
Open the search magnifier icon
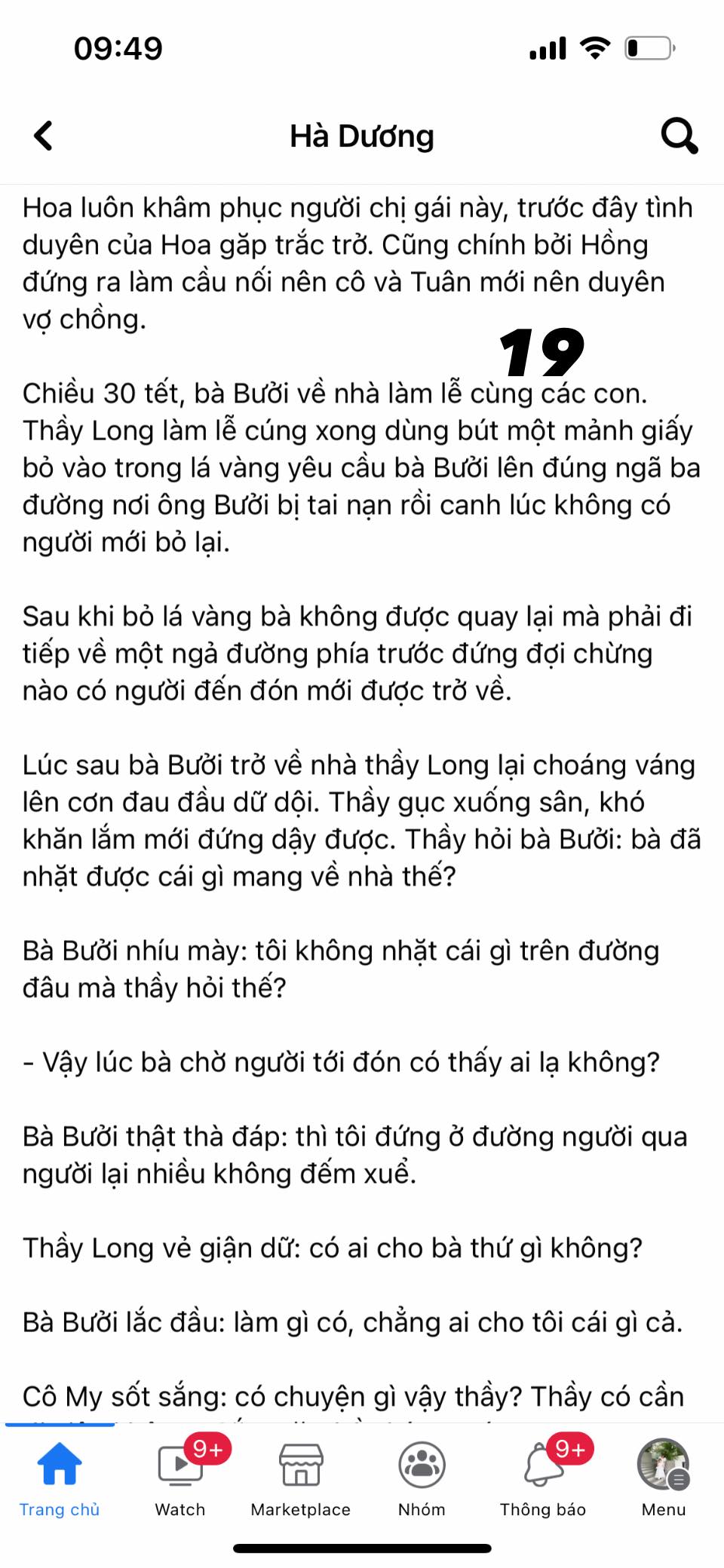pos(679,136)
